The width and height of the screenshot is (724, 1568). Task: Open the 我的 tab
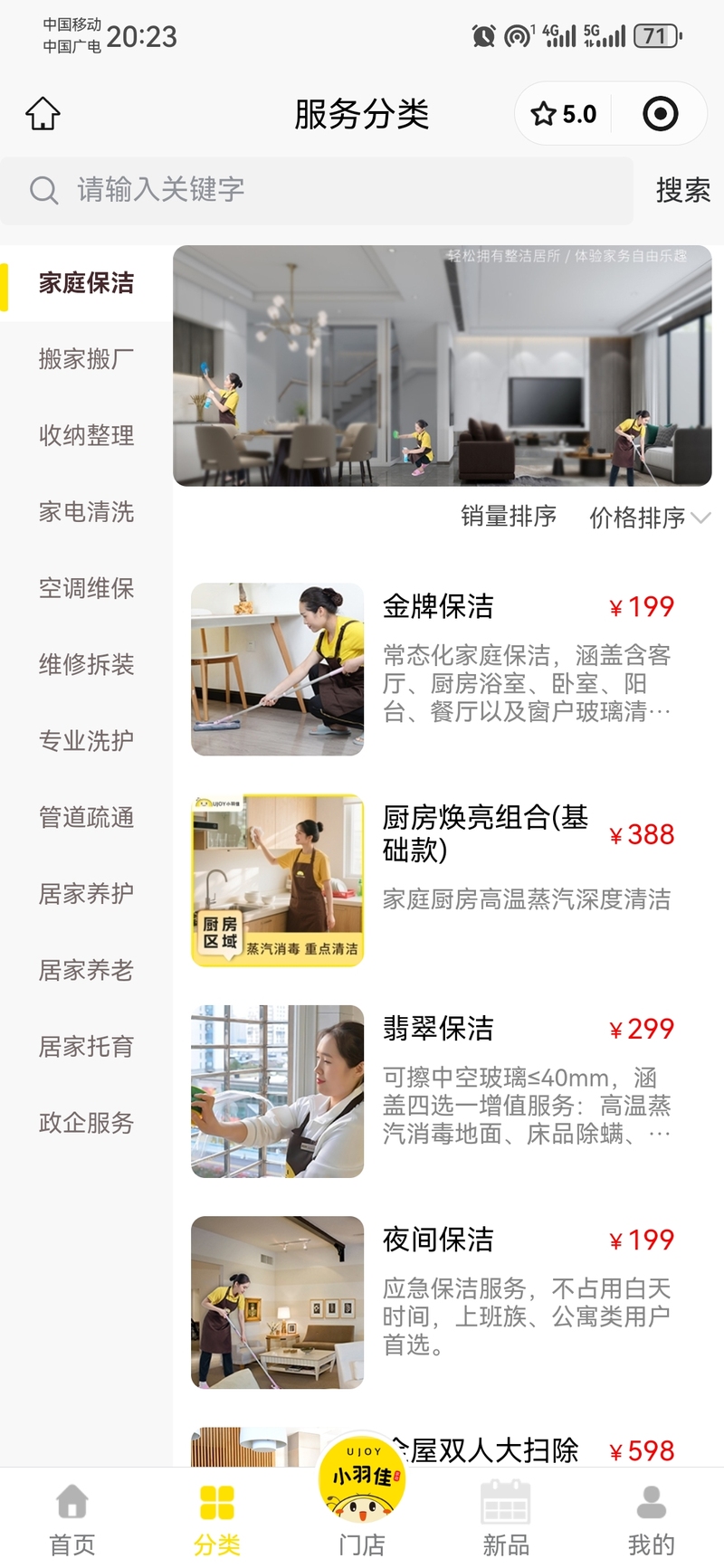click(652, 1518)
